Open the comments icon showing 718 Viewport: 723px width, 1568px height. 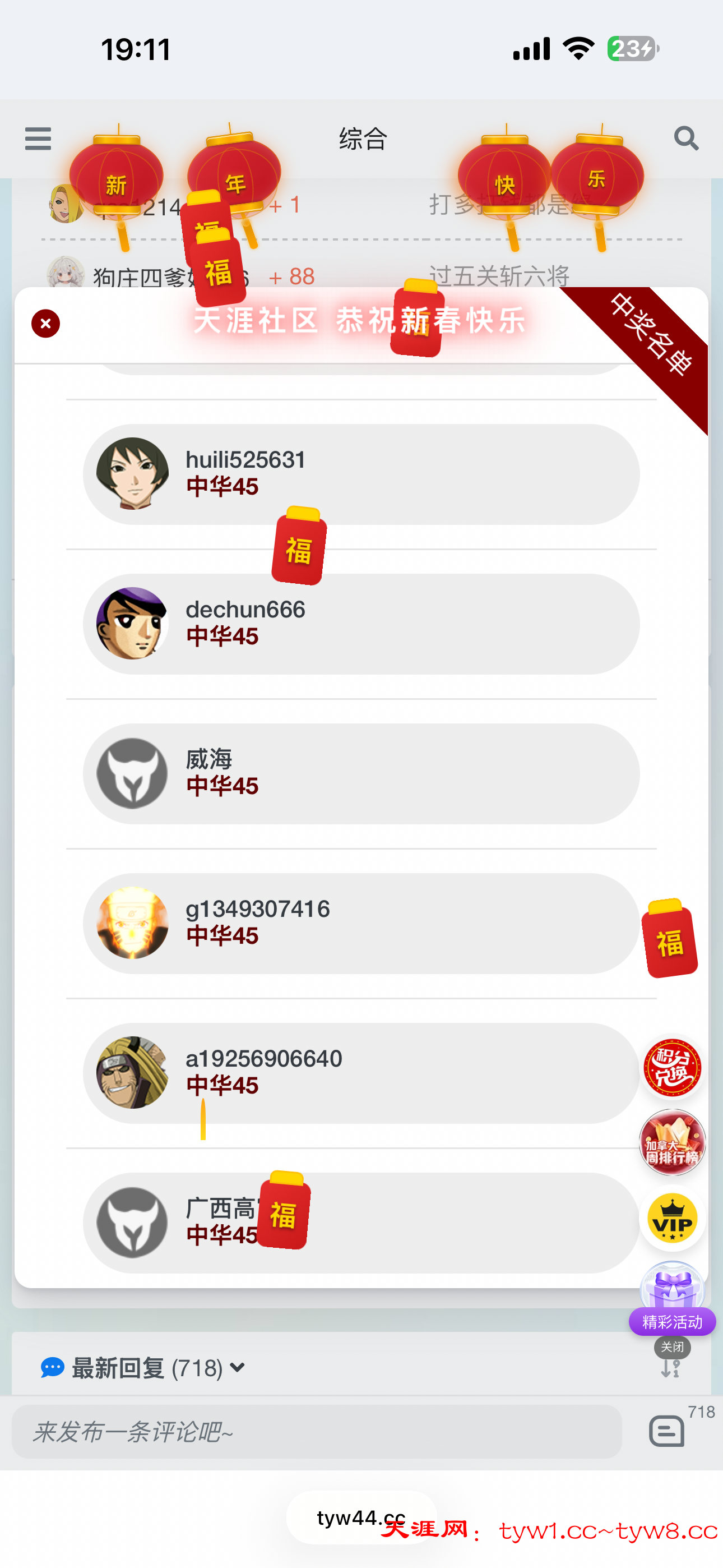click(x=667, y=1431)
